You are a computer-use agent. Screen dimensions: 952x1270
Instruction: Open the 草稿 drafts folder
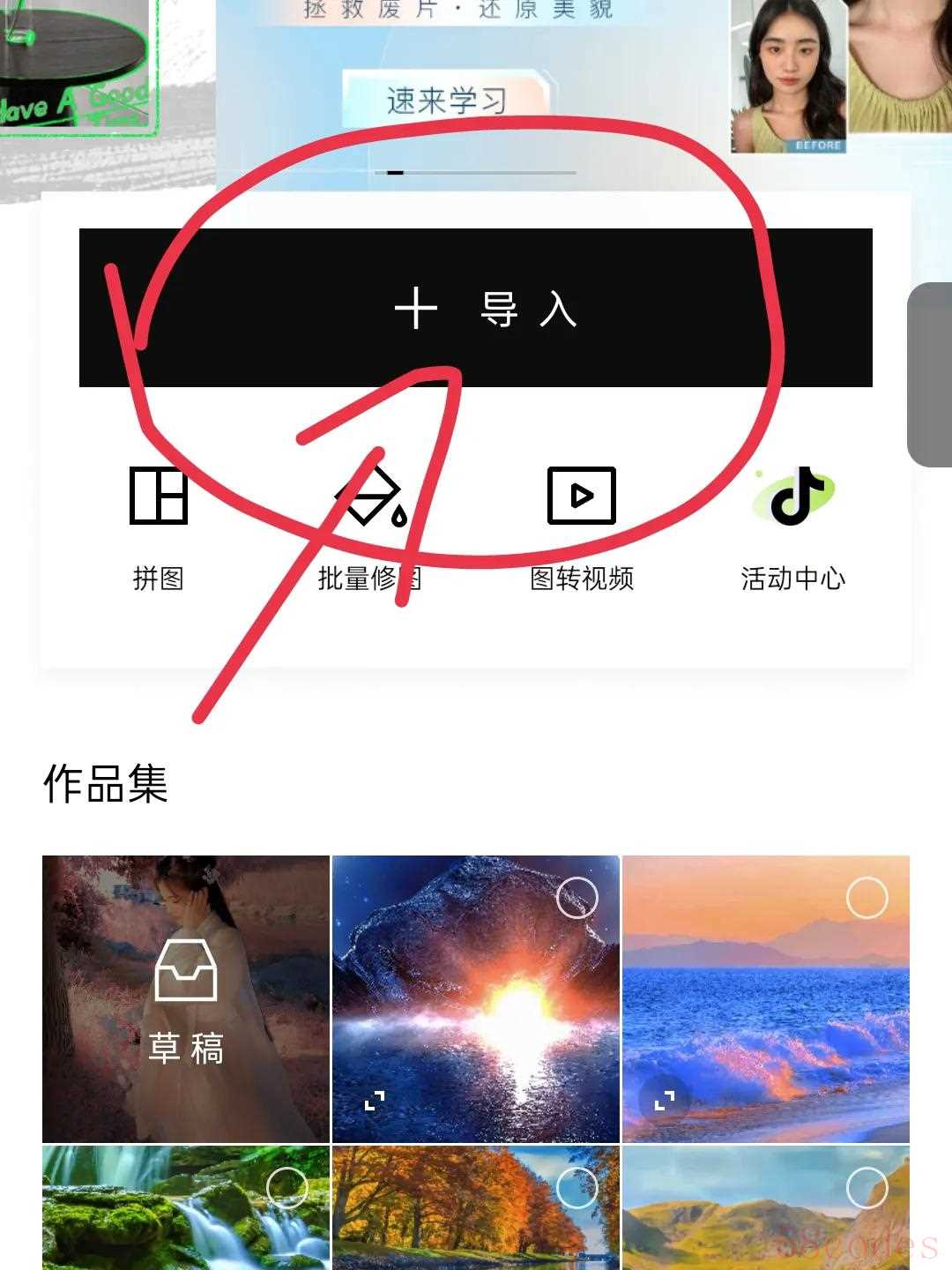click(186, 998)
